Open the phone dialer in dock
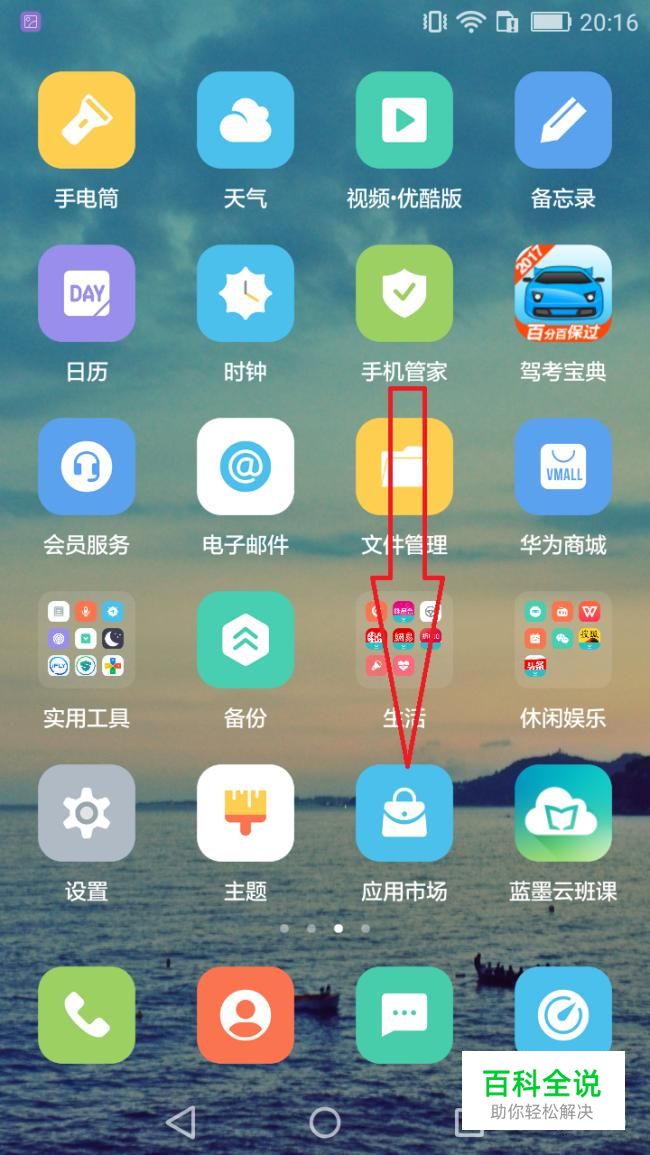 pos(86,1015)
